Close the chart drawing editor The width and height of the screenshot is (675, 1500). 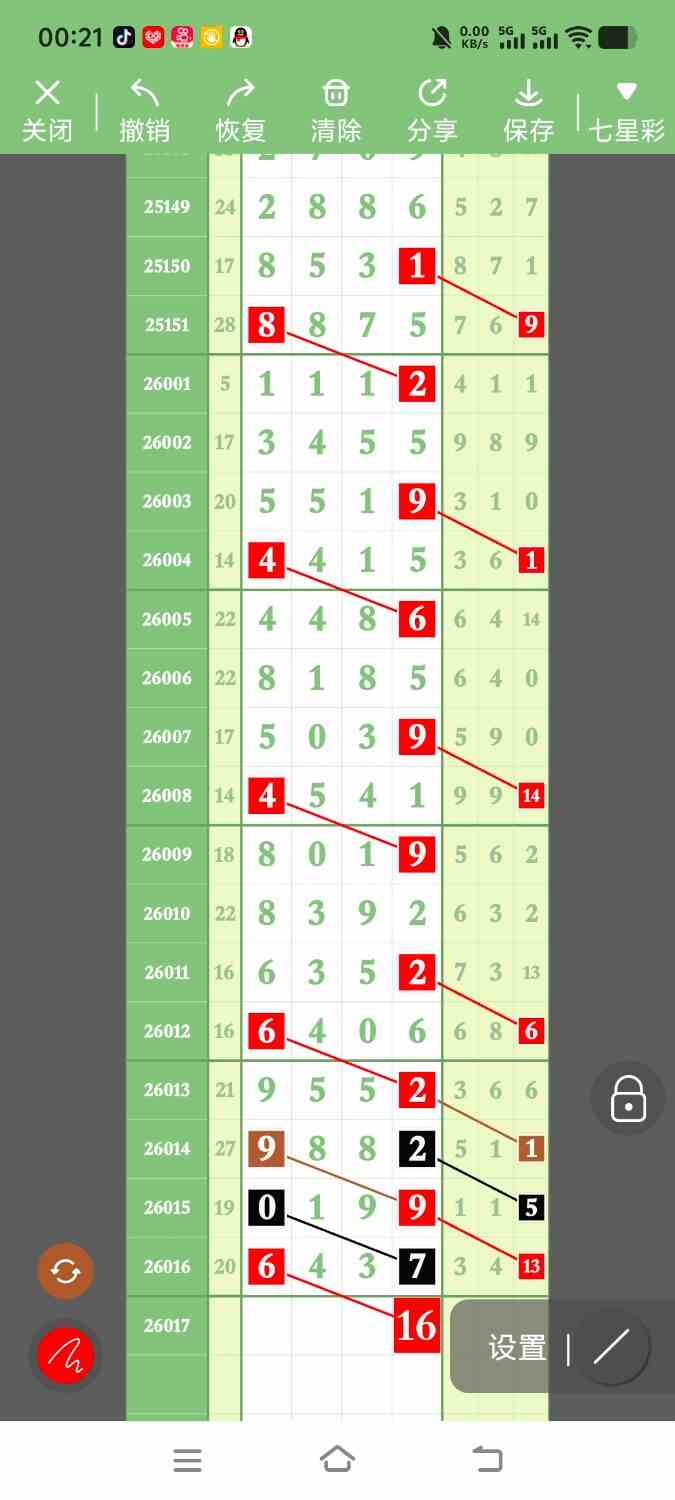click(47, 110)
